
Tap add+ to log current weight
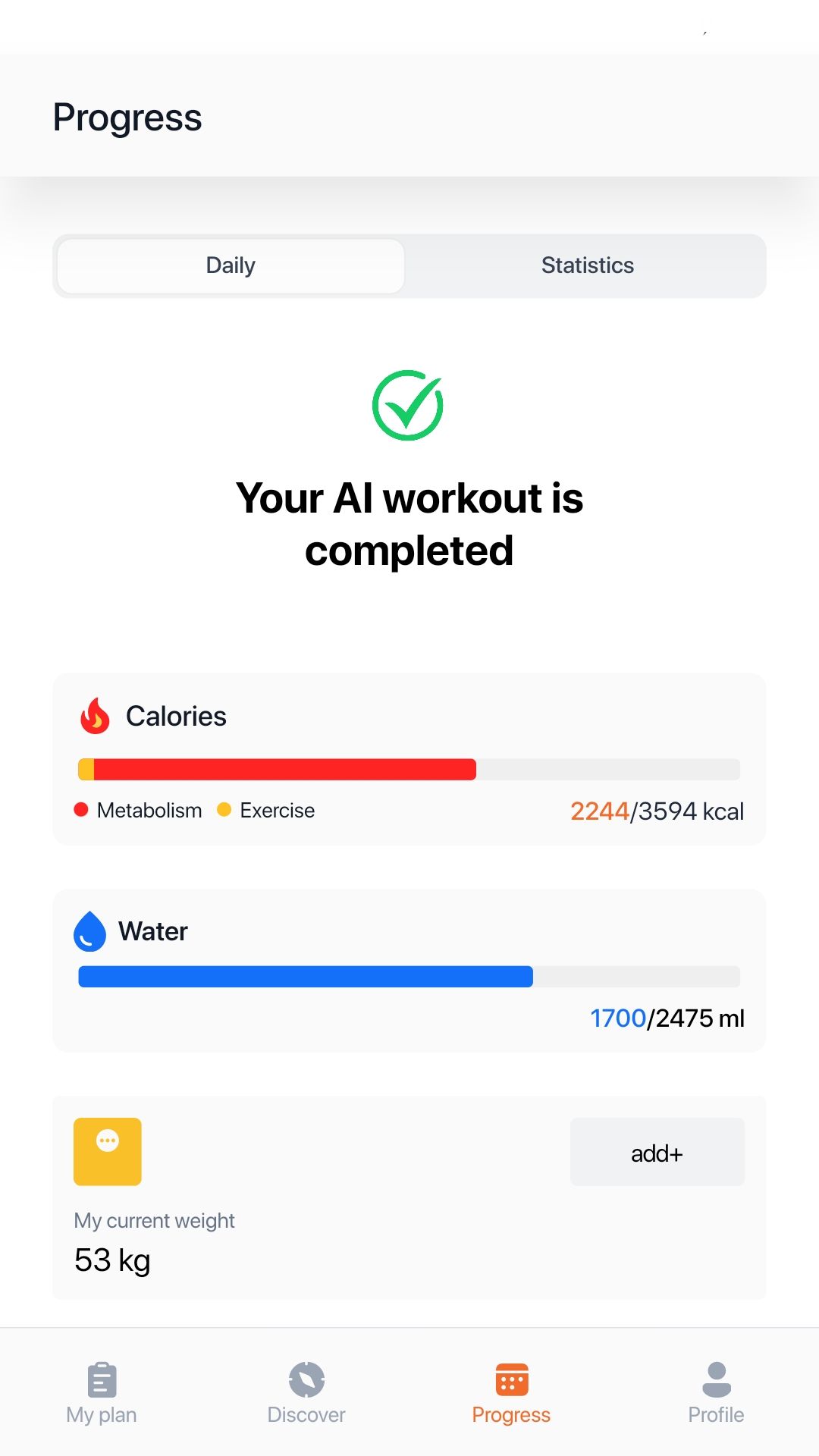[x=657, y=1152]
